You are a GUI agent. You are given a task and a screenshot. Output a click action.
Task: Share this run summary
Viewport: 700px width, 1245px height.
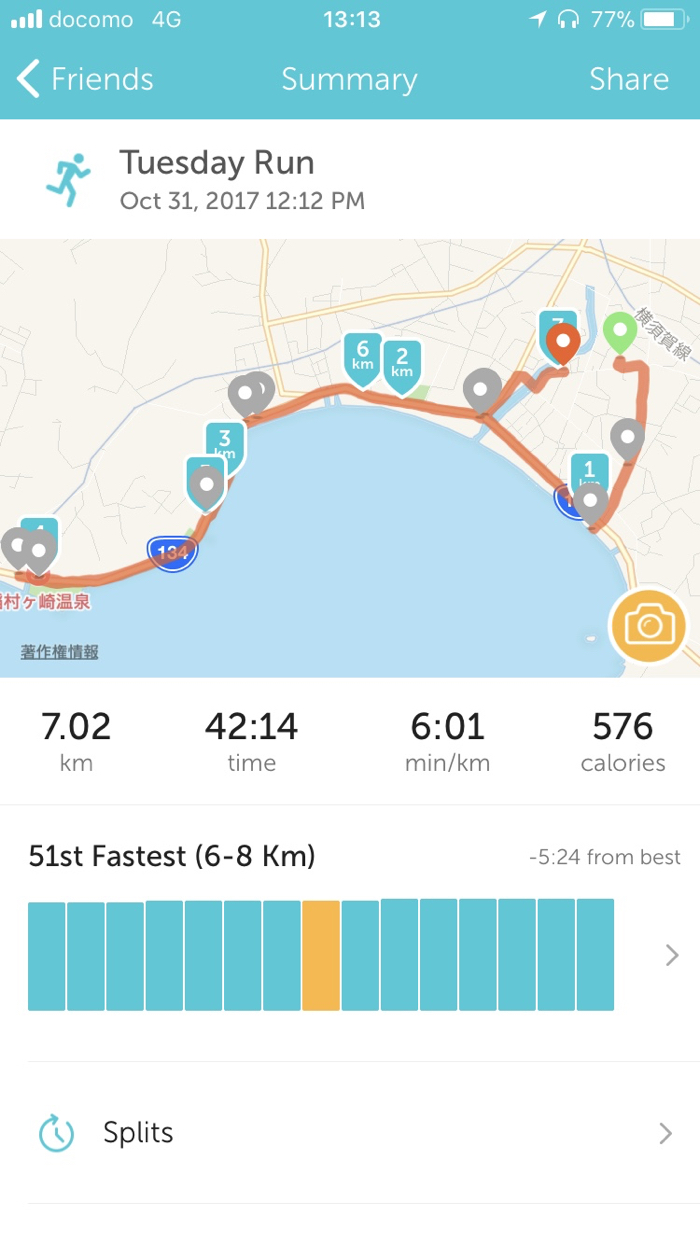(x=628, y=79)
